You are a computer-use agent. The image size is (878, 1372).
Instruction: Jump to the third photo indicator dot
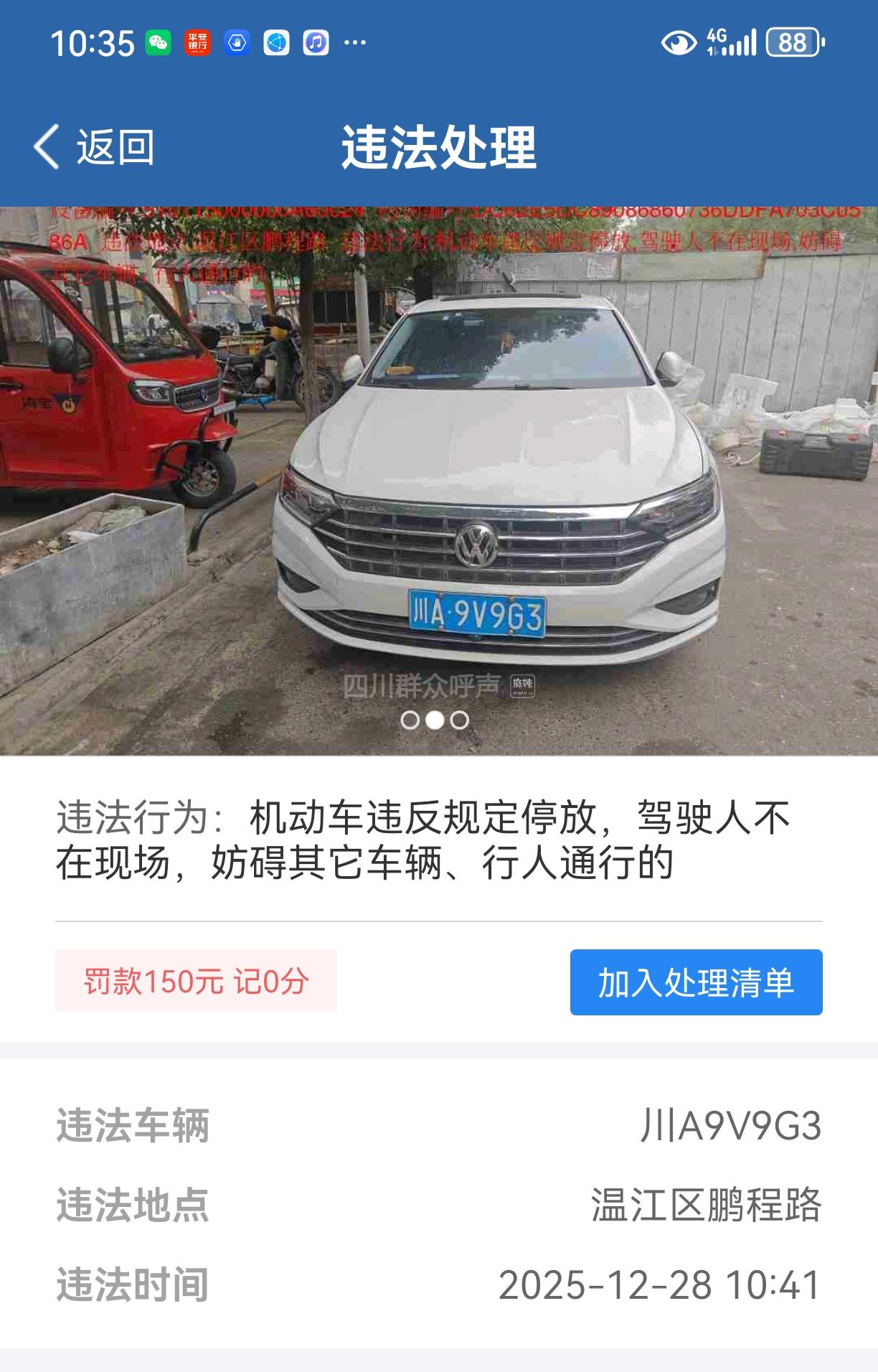point(460,720)
